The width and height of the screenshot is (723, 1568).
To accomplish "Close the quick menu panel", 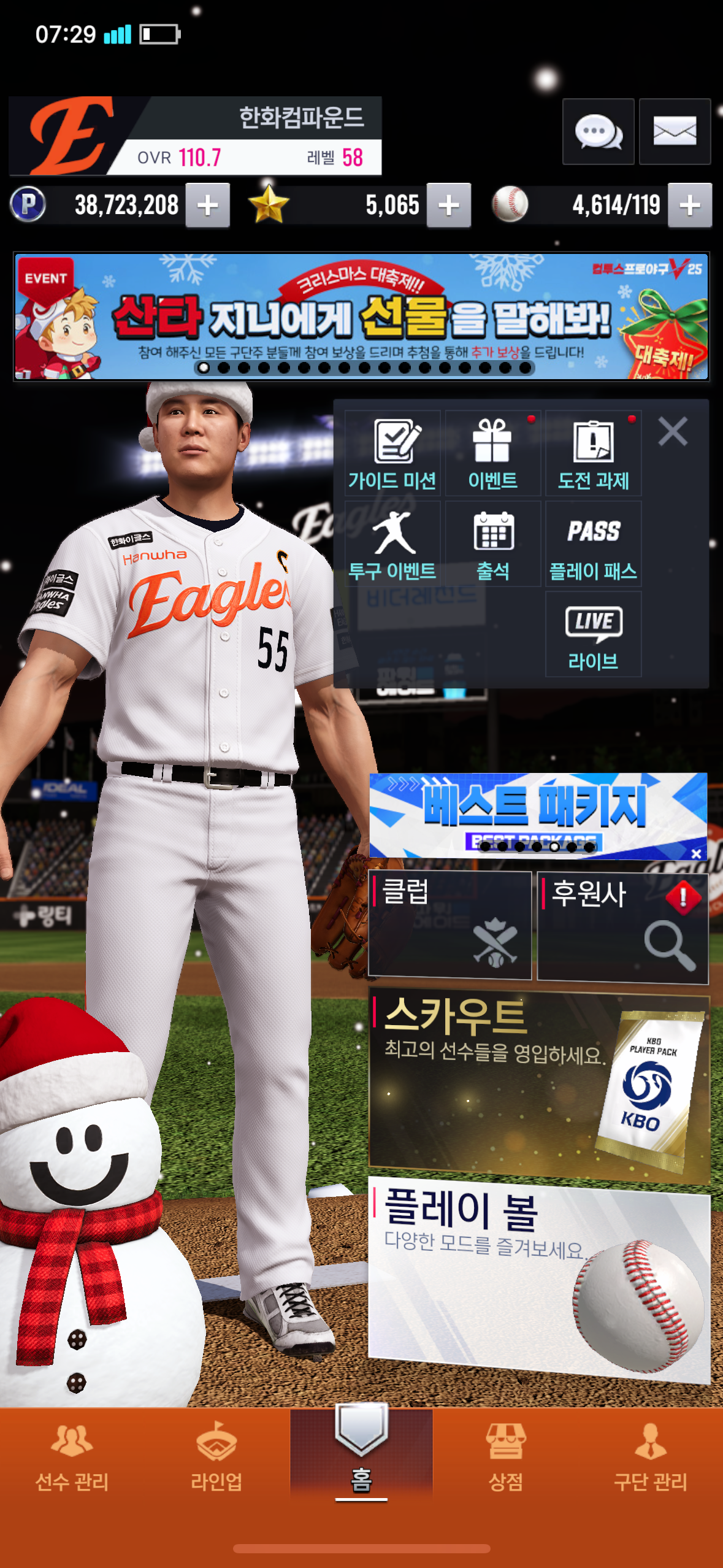I will (x=673, y=431).
